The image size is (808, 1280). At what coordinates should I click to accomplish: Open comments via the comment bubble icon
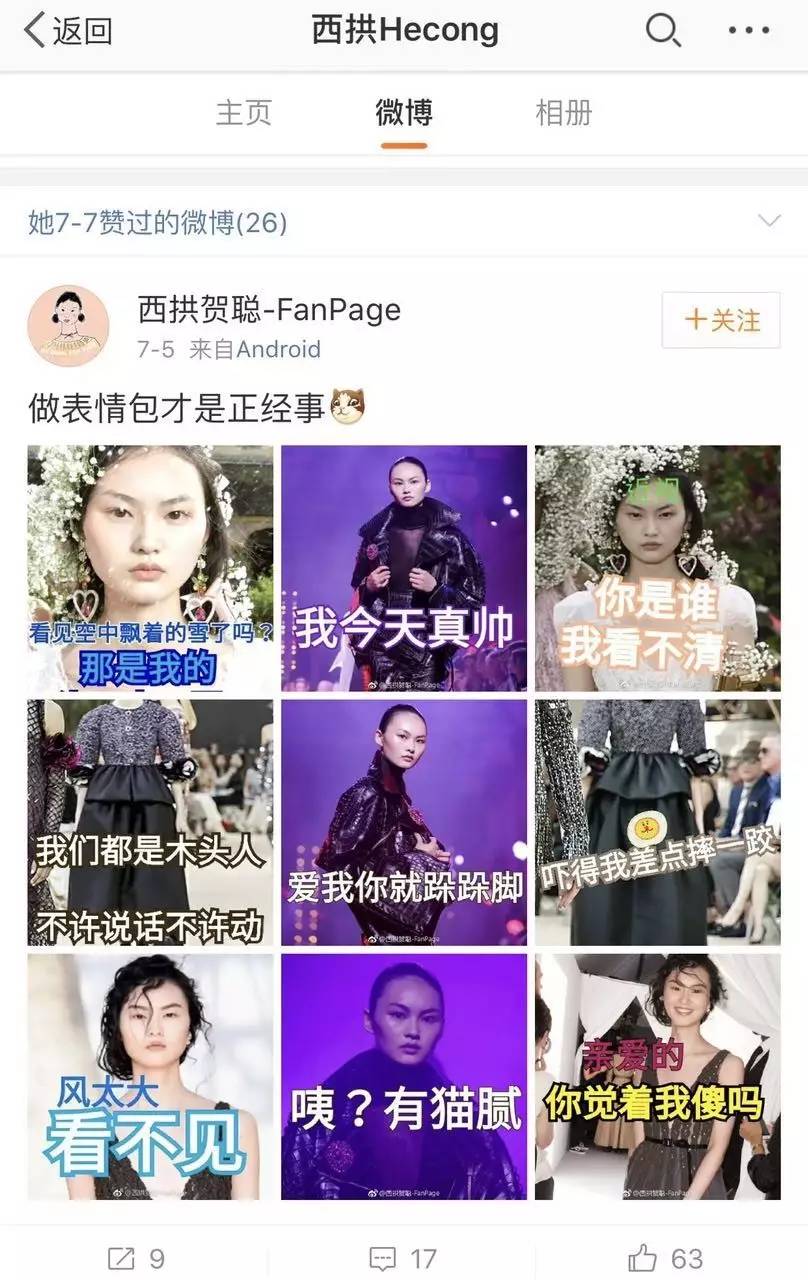click(x=383, y=1258)
